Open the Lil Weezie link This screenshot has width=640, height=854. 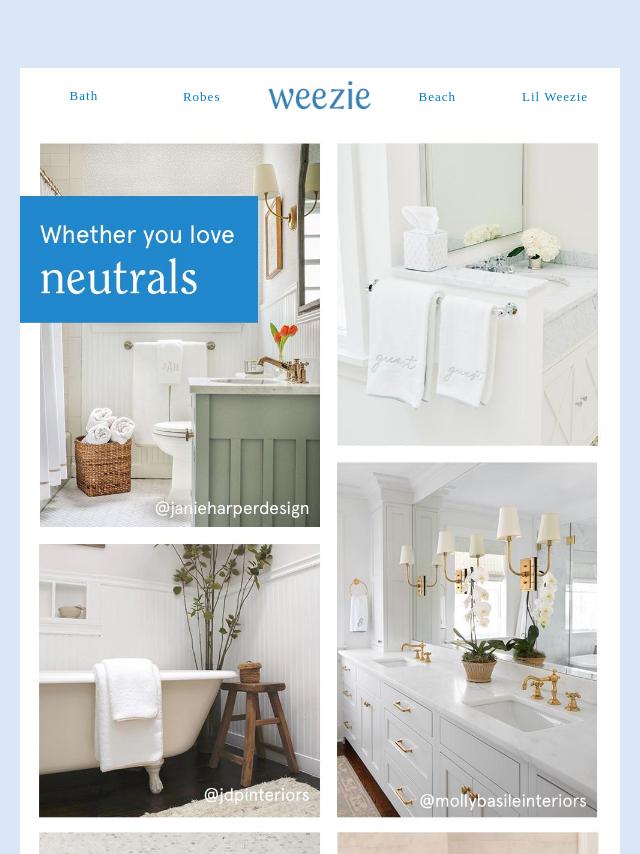pyautogui.click(x=554, y=97)
